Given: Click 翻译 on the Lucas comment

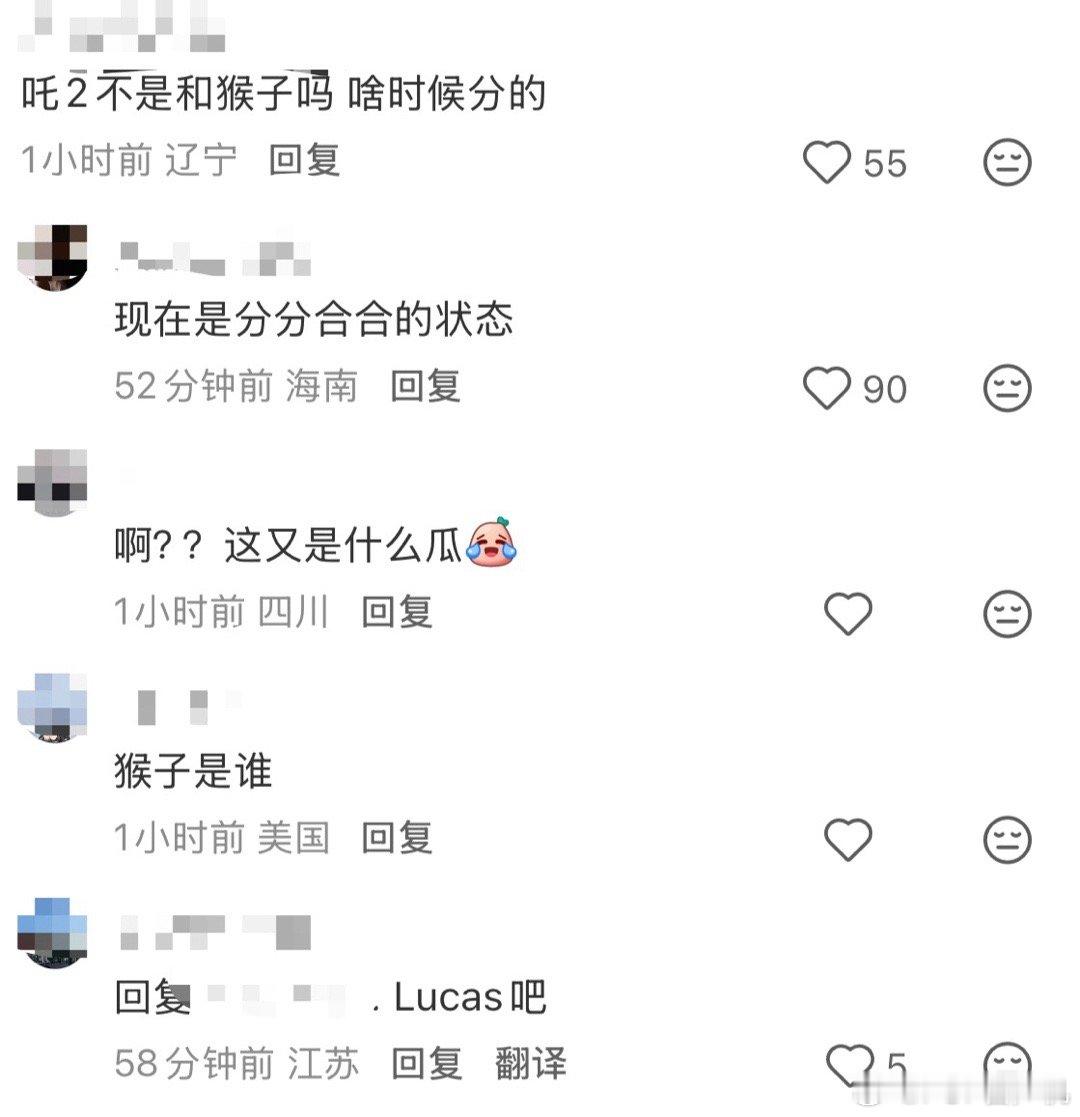Looking at the screenshot, I should point(529,1066).
